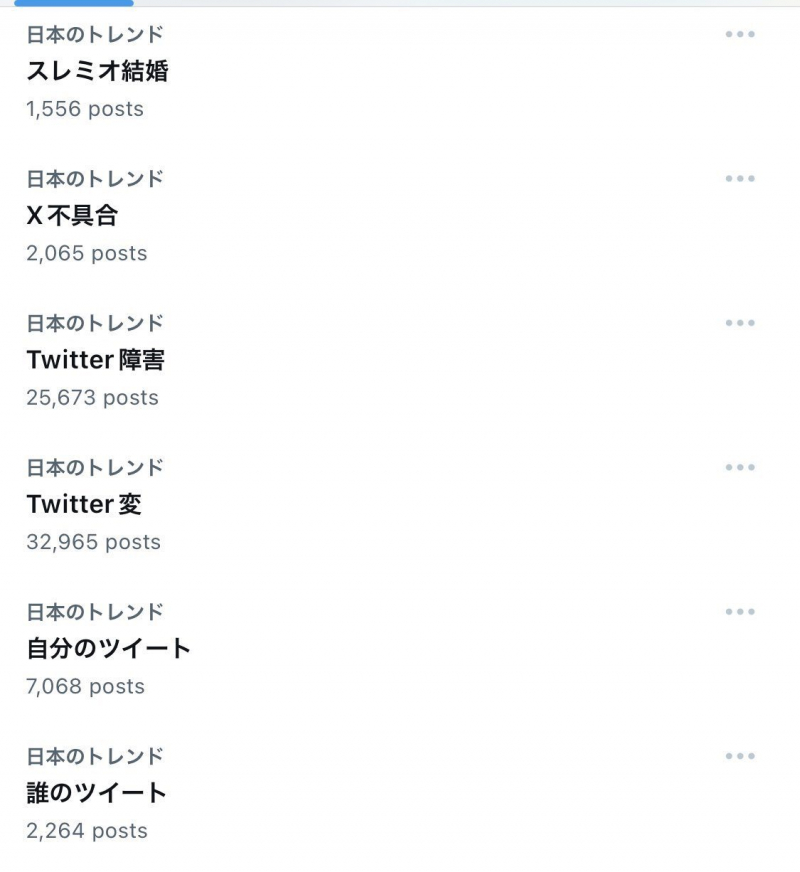Open the Twitter 変 trend

tap(84, 504)
